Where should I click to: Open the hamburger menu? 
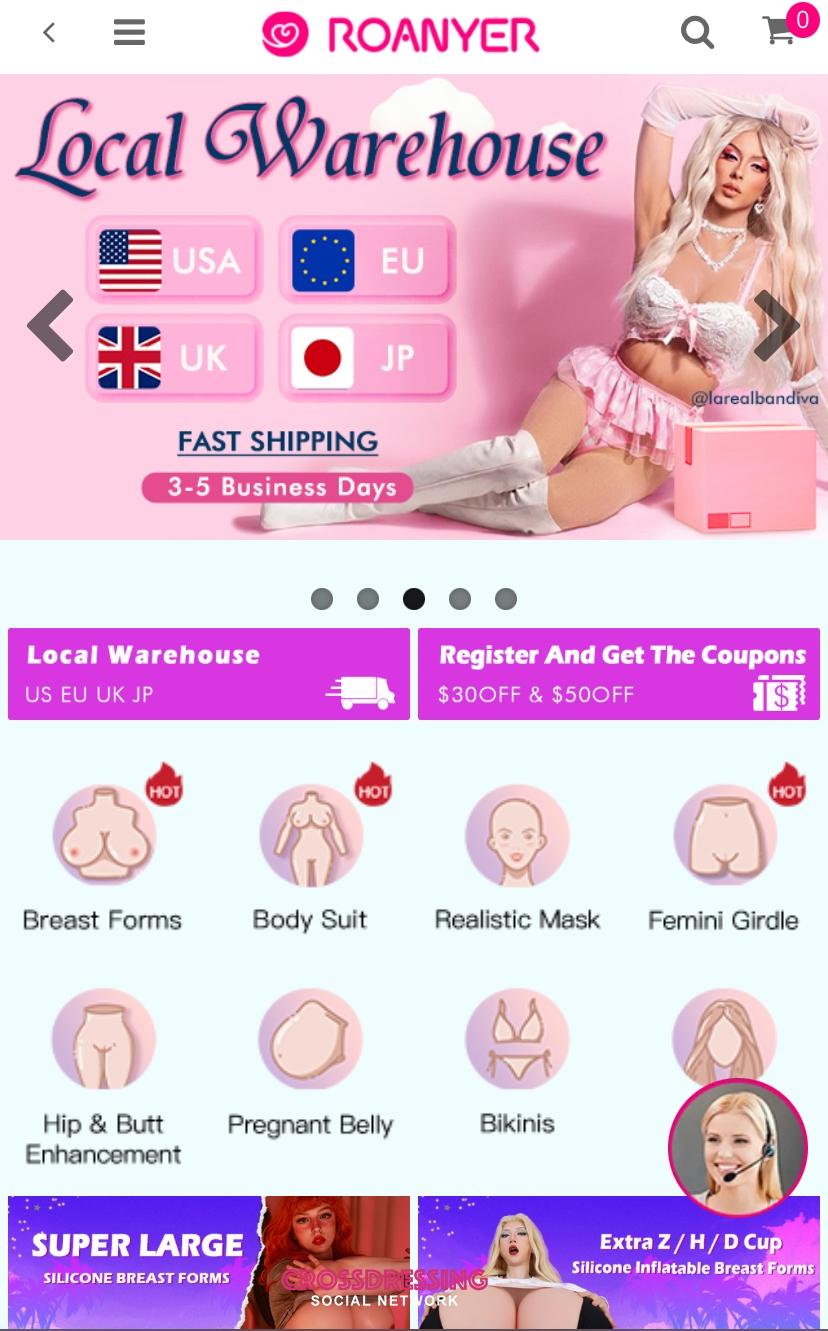tap(129, 33)
